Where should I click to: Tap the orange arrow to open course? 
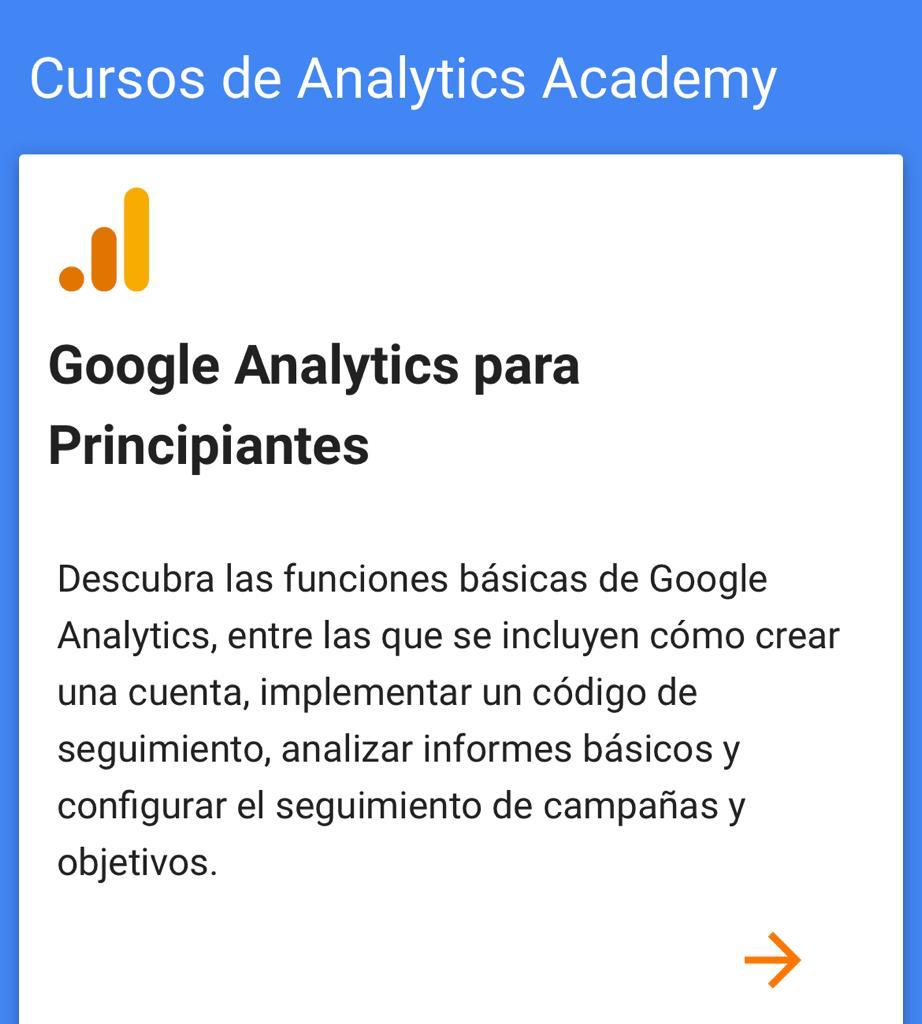coord(772,960)
